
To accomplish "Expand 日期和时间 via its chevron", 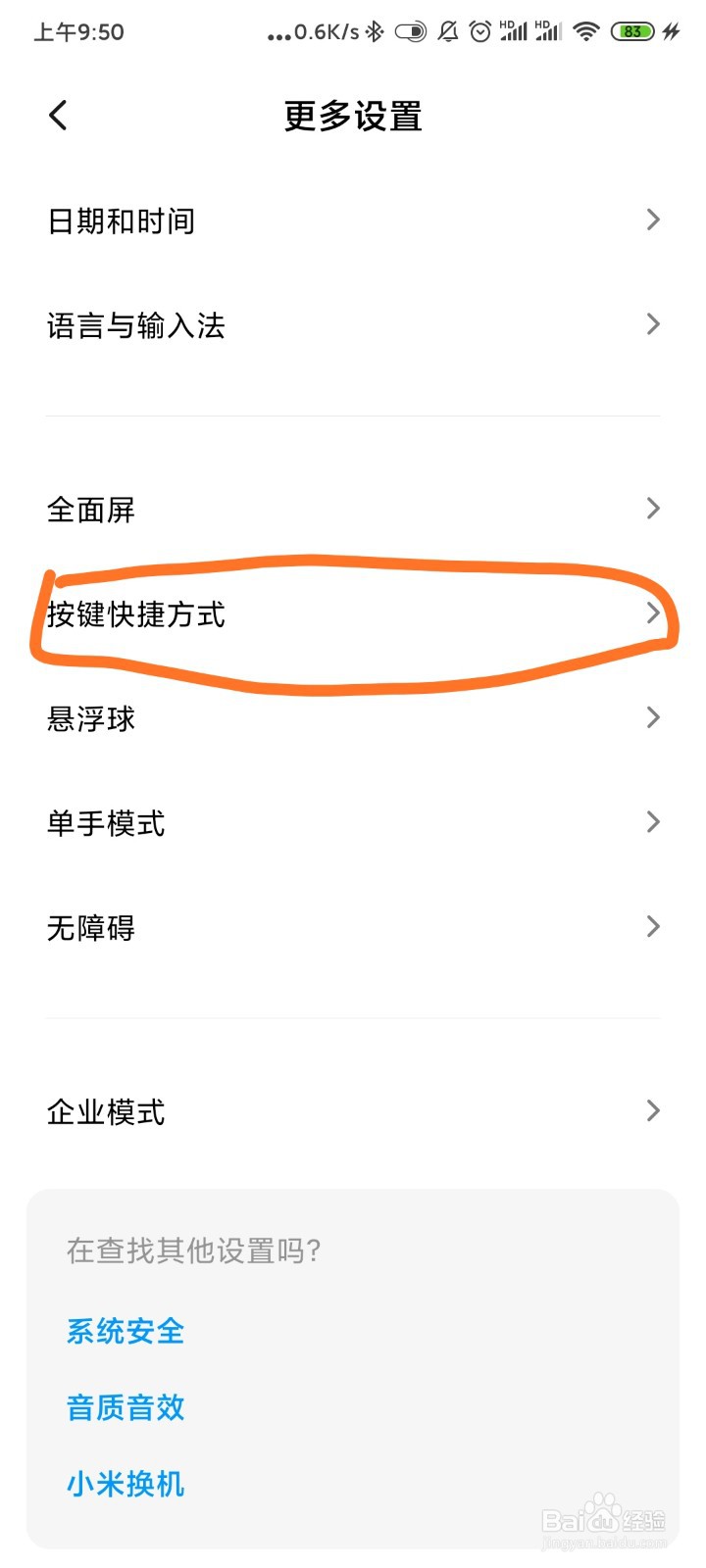I will point(652,220).
